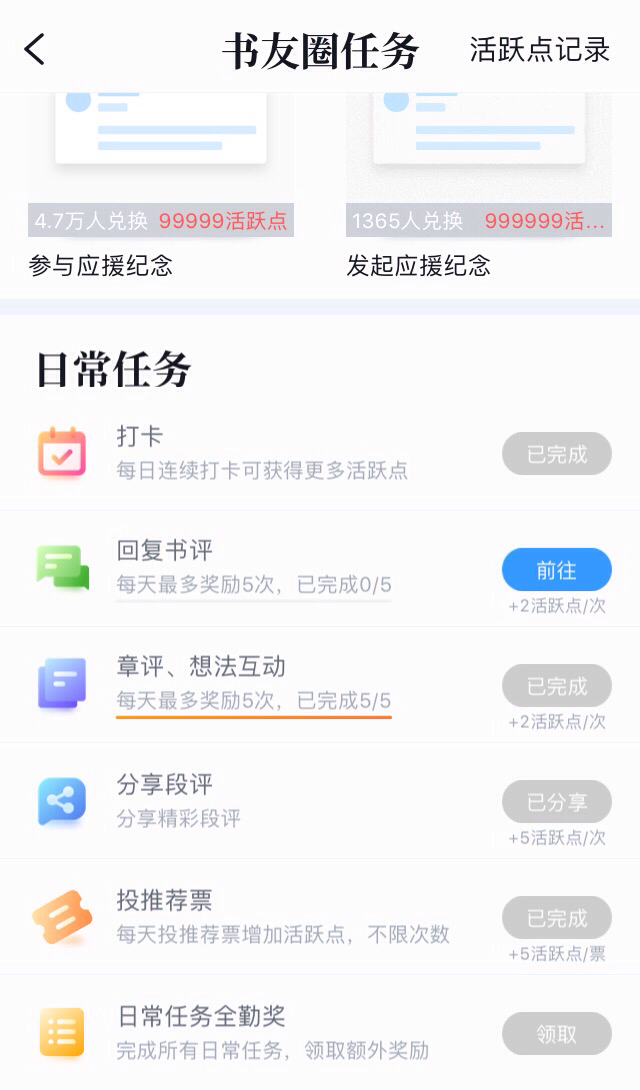Tap 已完成 button next to 打卡

pyautogui.click(x=556, y=454)
